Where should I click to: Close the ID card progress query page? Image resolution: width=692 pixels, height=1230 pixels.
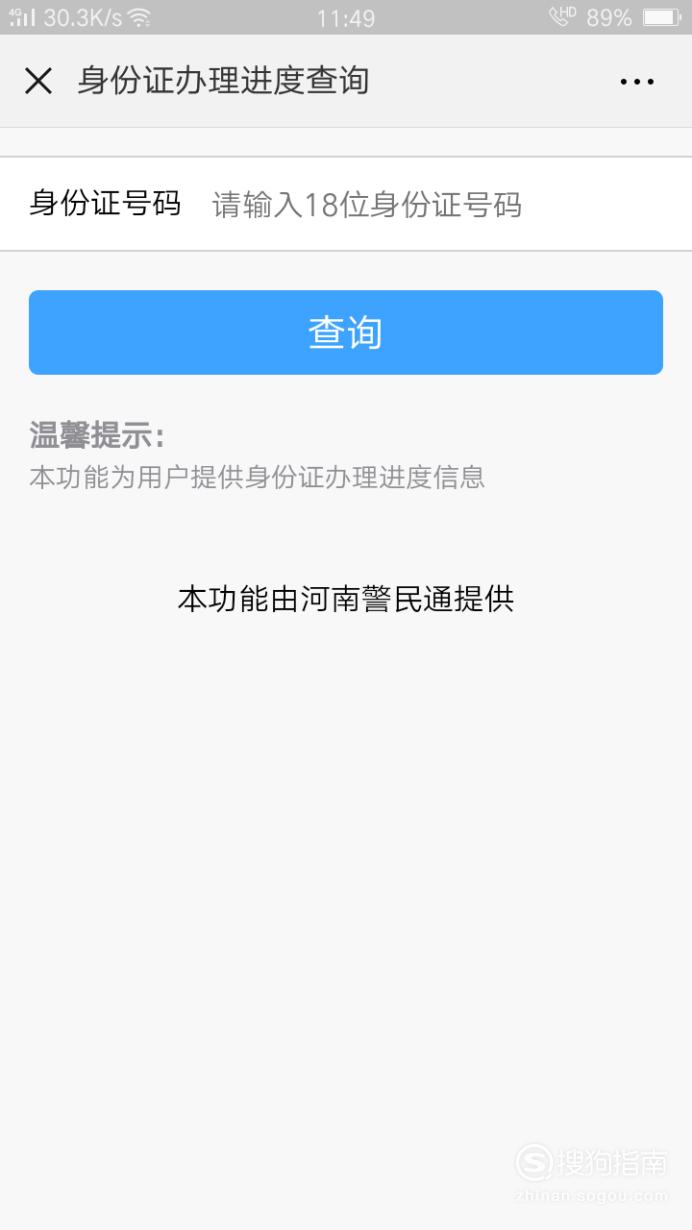pyautogui.click(x=38, y=81)
